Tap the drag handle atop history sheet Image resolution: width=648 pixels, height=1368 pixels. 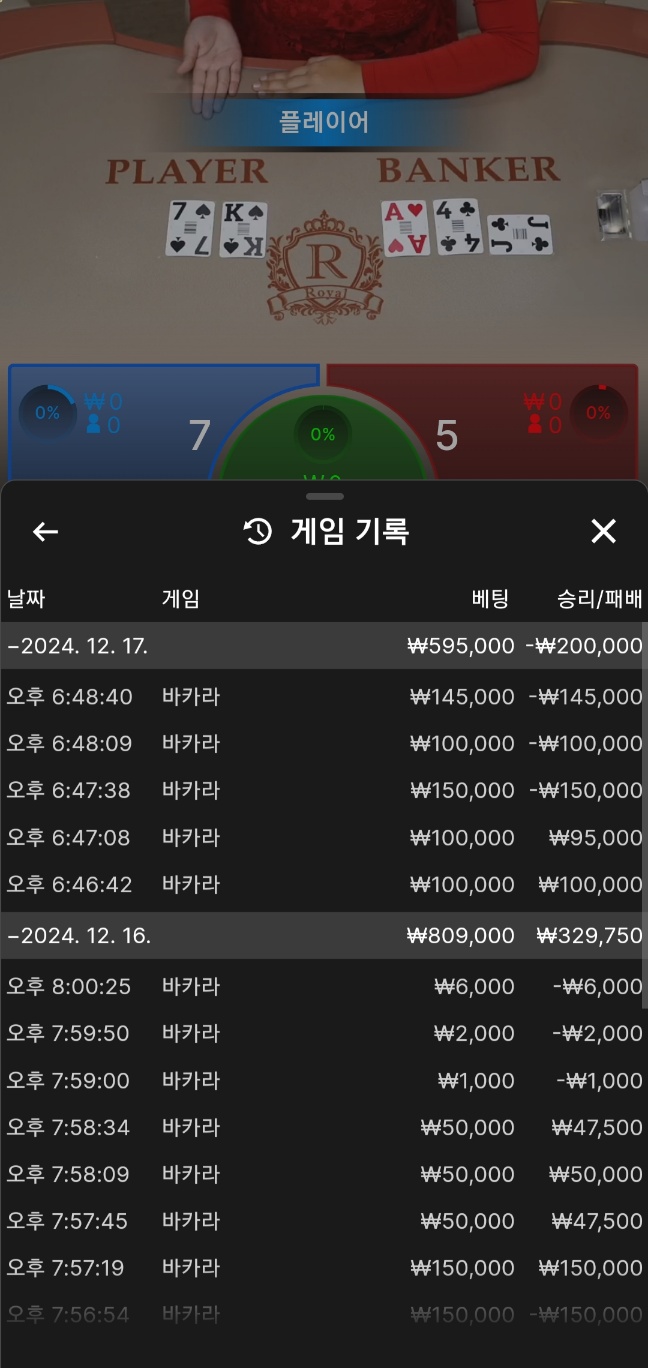pos(324,496)
